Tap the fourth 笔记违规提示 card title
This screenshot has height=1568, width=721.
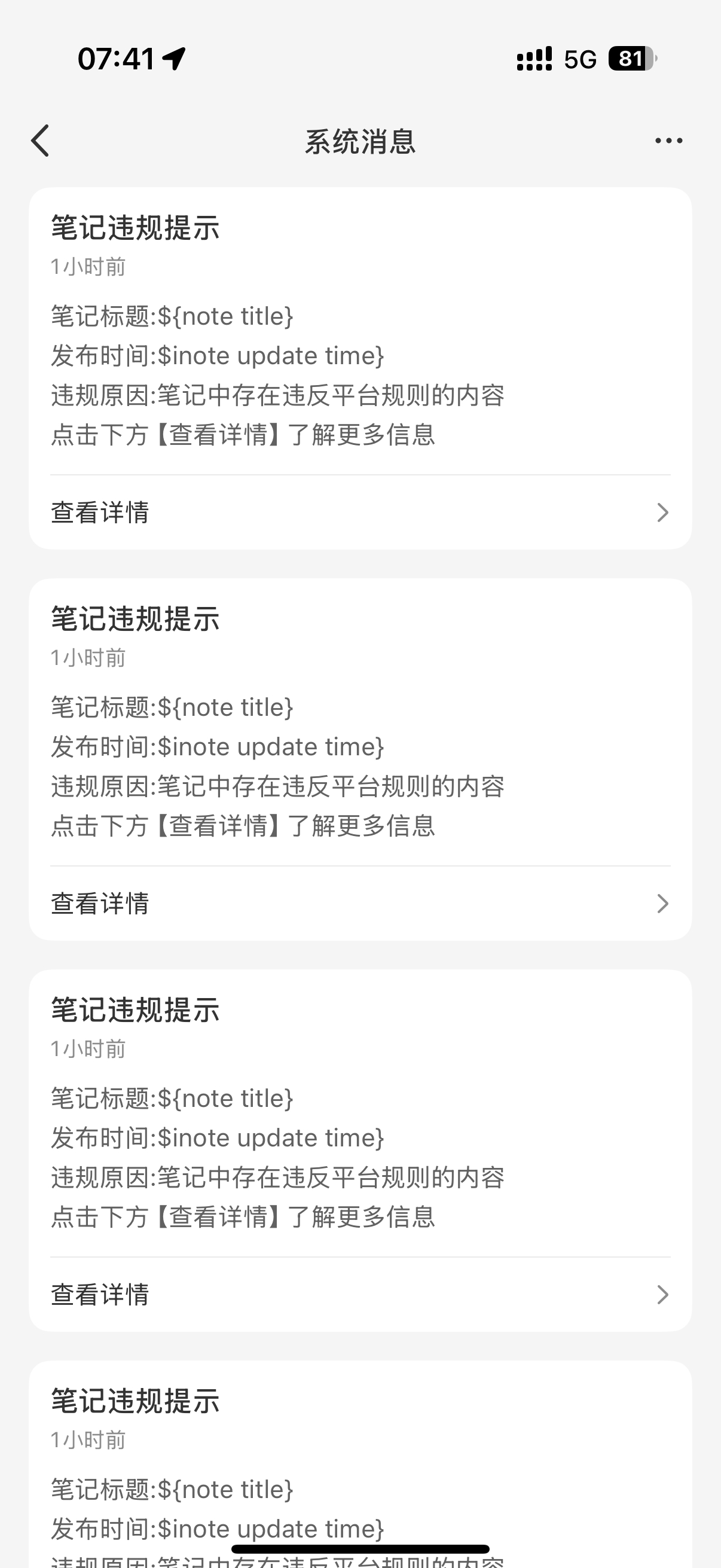click(x=135, y=1403)
